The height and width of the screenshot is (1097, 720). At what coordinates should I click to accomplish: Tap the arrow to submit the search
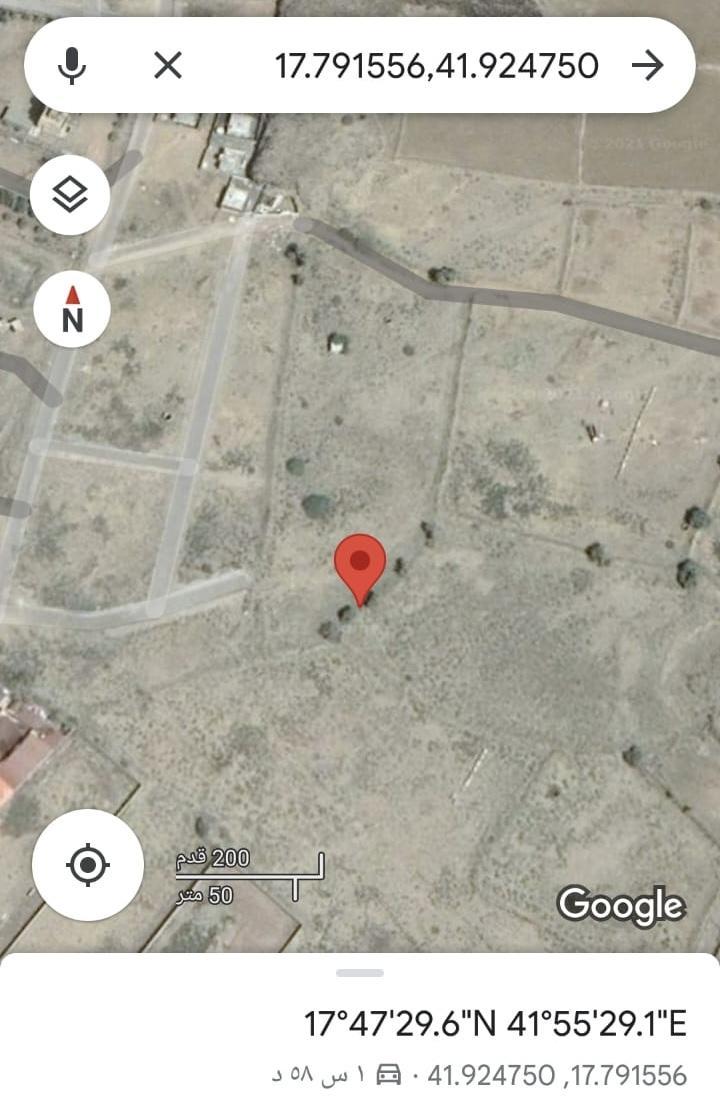[648, 66]
